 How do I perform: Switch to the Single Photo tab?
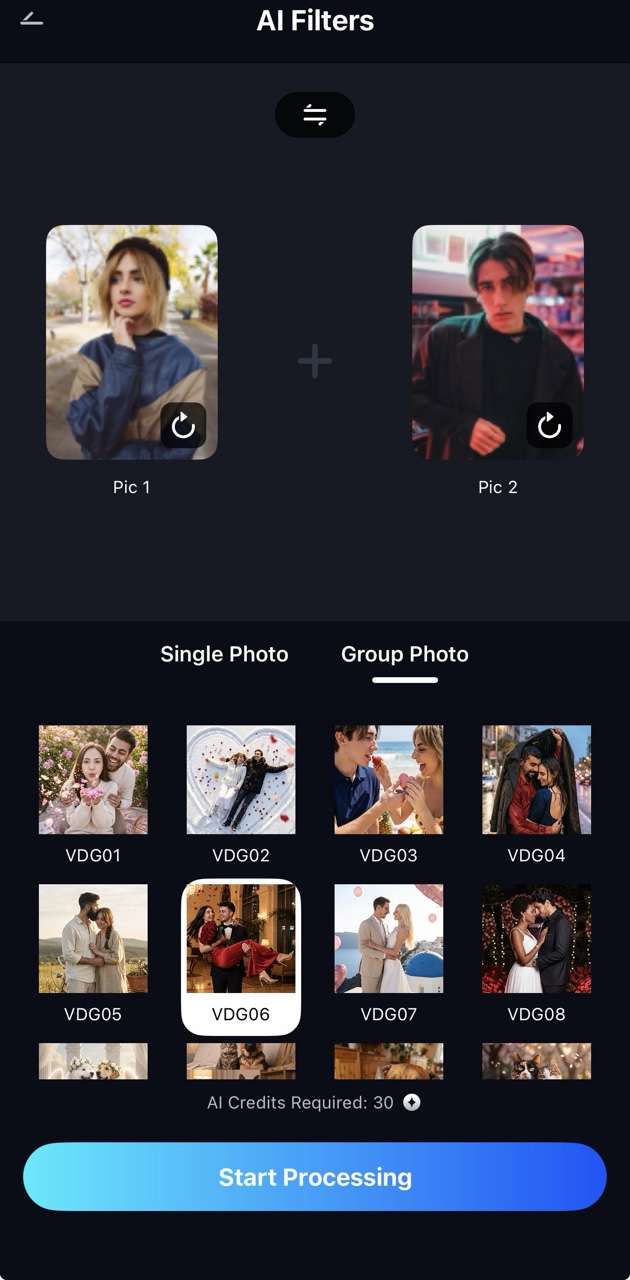point(224,654)
